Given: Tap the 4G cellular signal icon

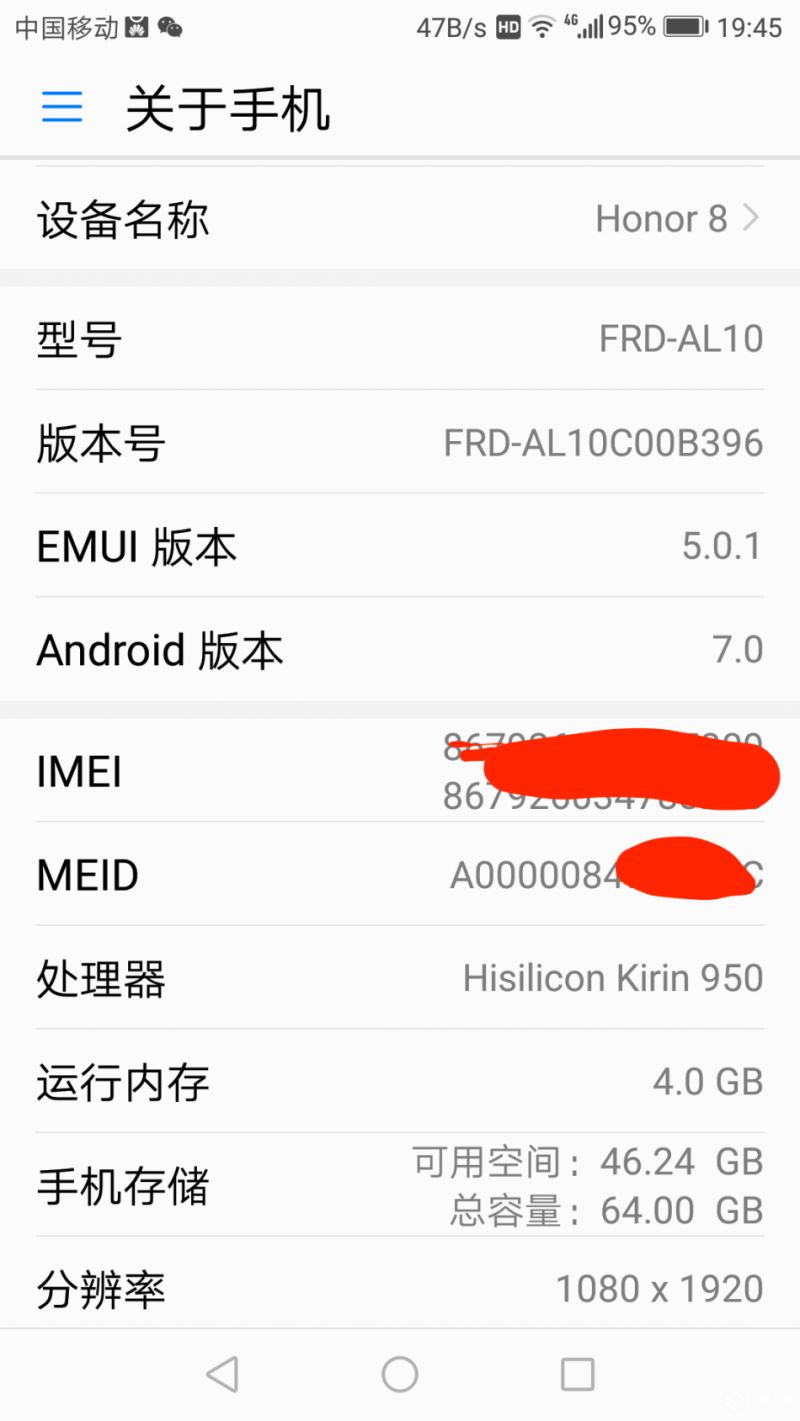Looking at the screenshot, I should (x=583, y=28).
